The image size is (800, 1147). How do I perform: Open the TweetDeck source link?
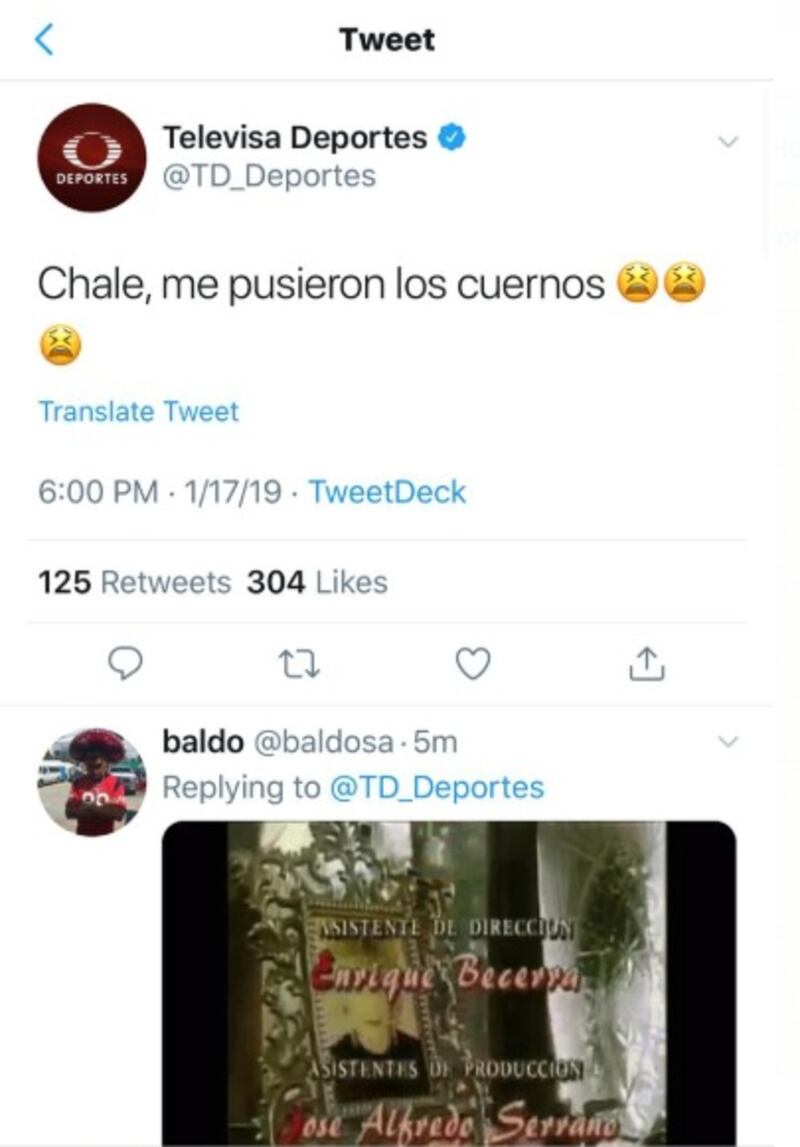coord(386,492)
